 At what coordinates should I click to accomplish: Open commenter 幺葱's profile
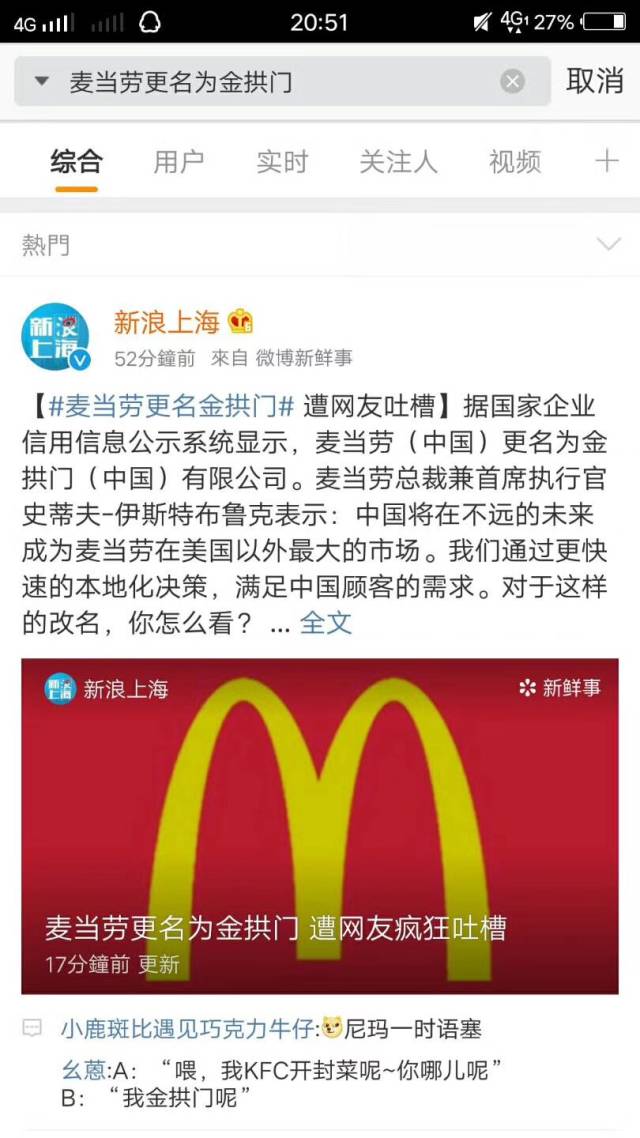point(82,1071)
